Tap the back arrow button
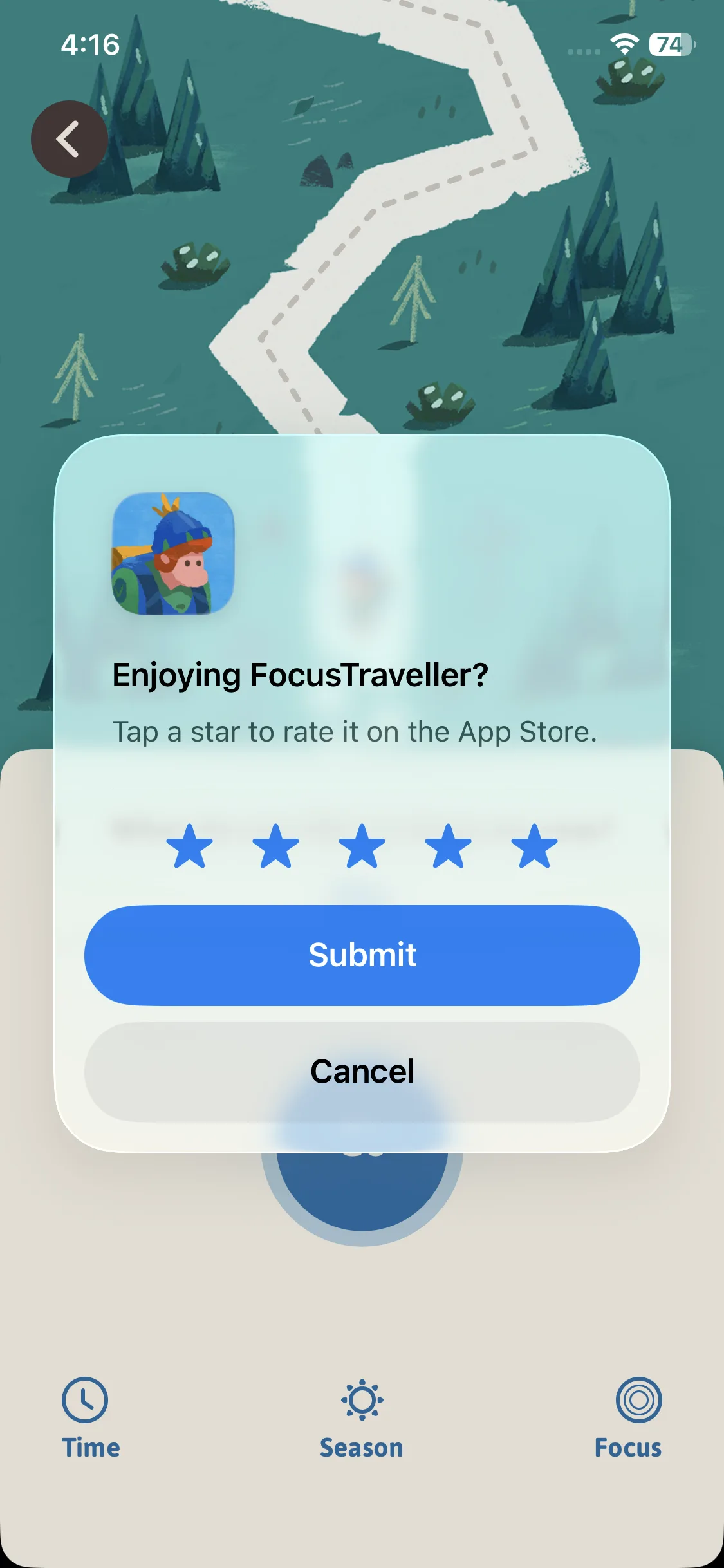This screenshot has height=1568, width=724. tap(69, 139)
